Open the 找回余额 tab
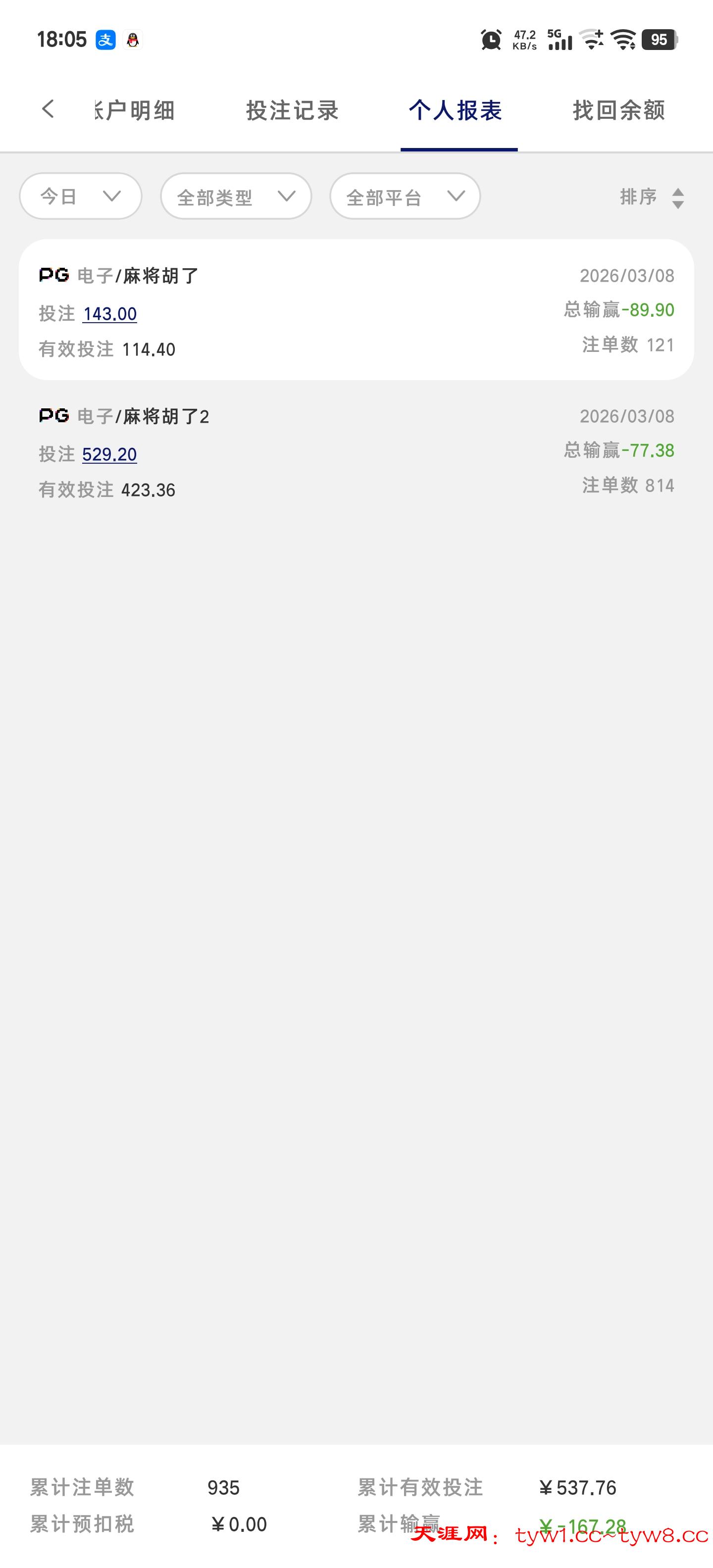The height and width of the screenshot is (1568, 713). 618,111
